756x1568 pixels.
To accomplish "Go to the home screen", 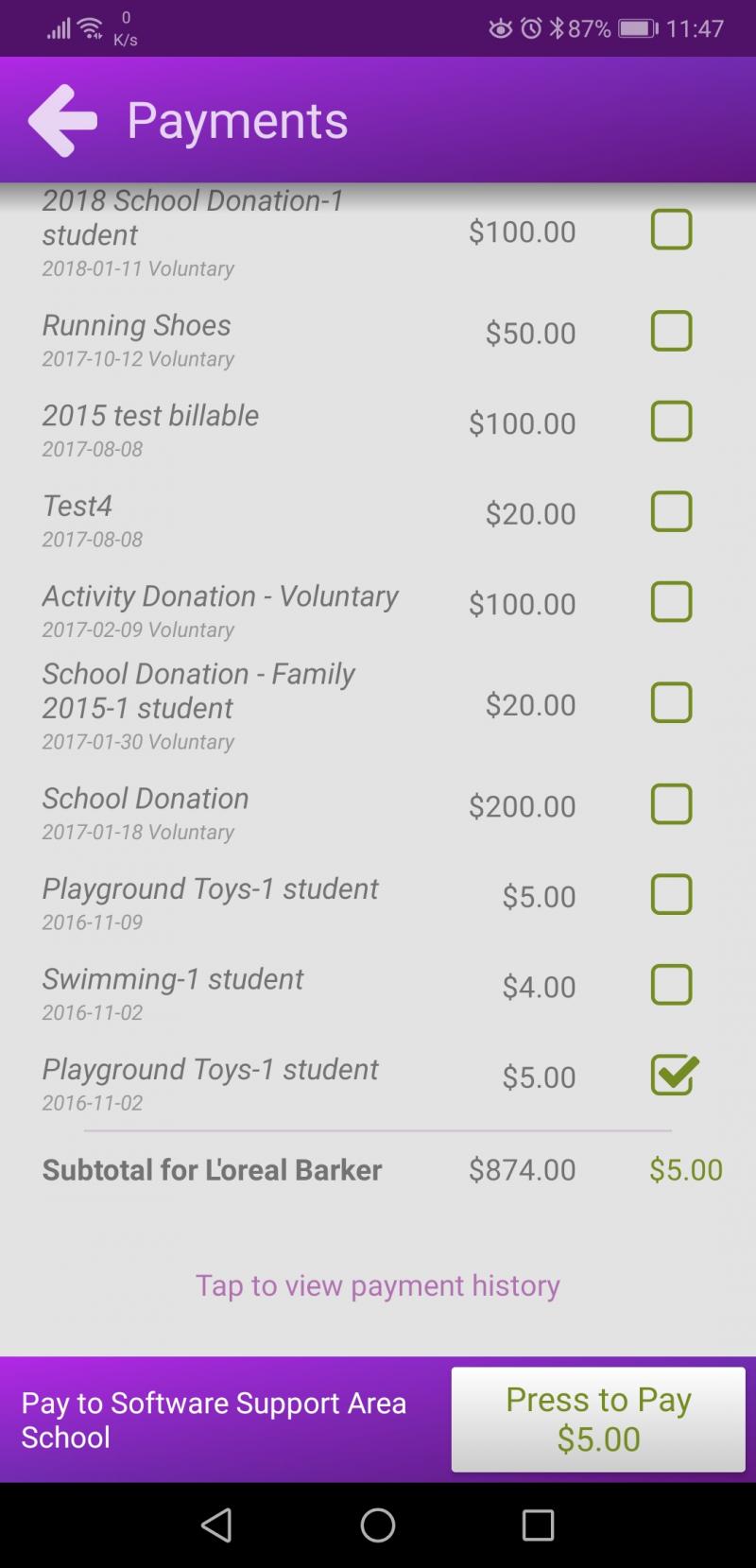I will pos(378,1525).
